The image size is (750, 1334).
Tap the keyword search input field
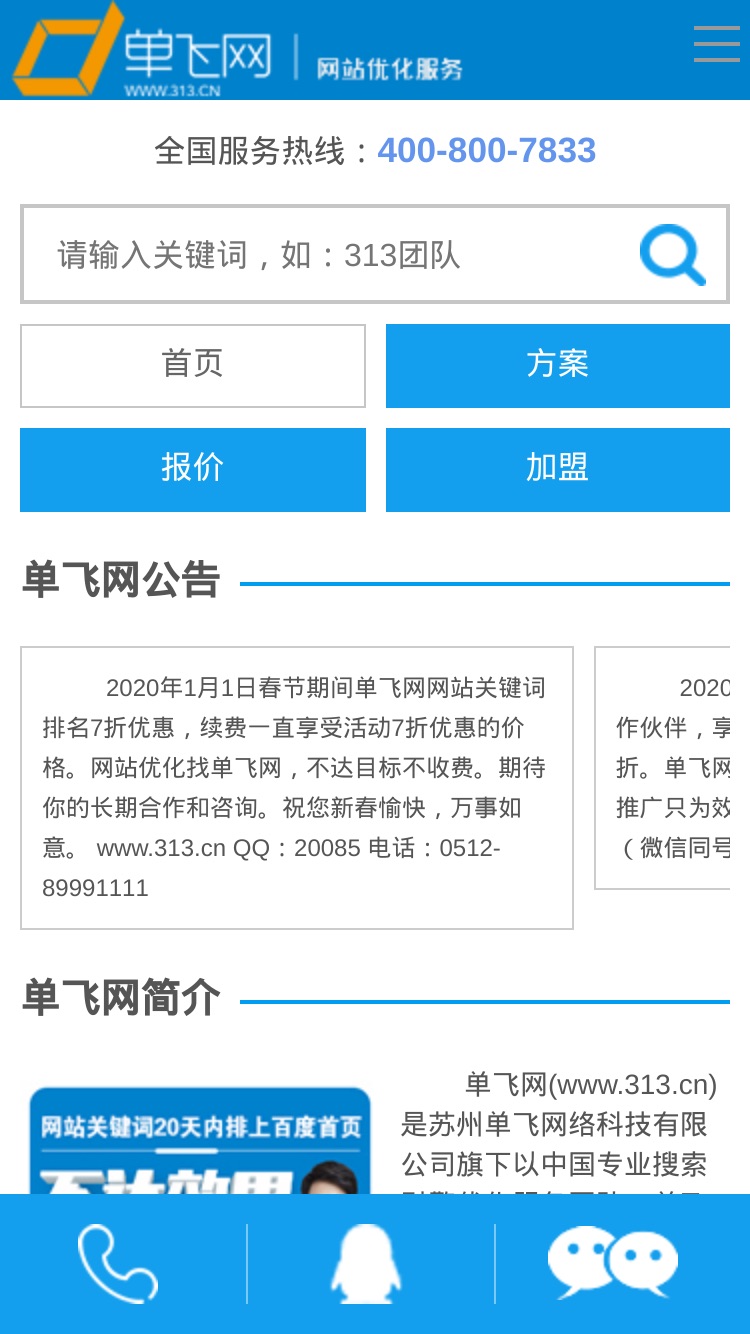330,255
